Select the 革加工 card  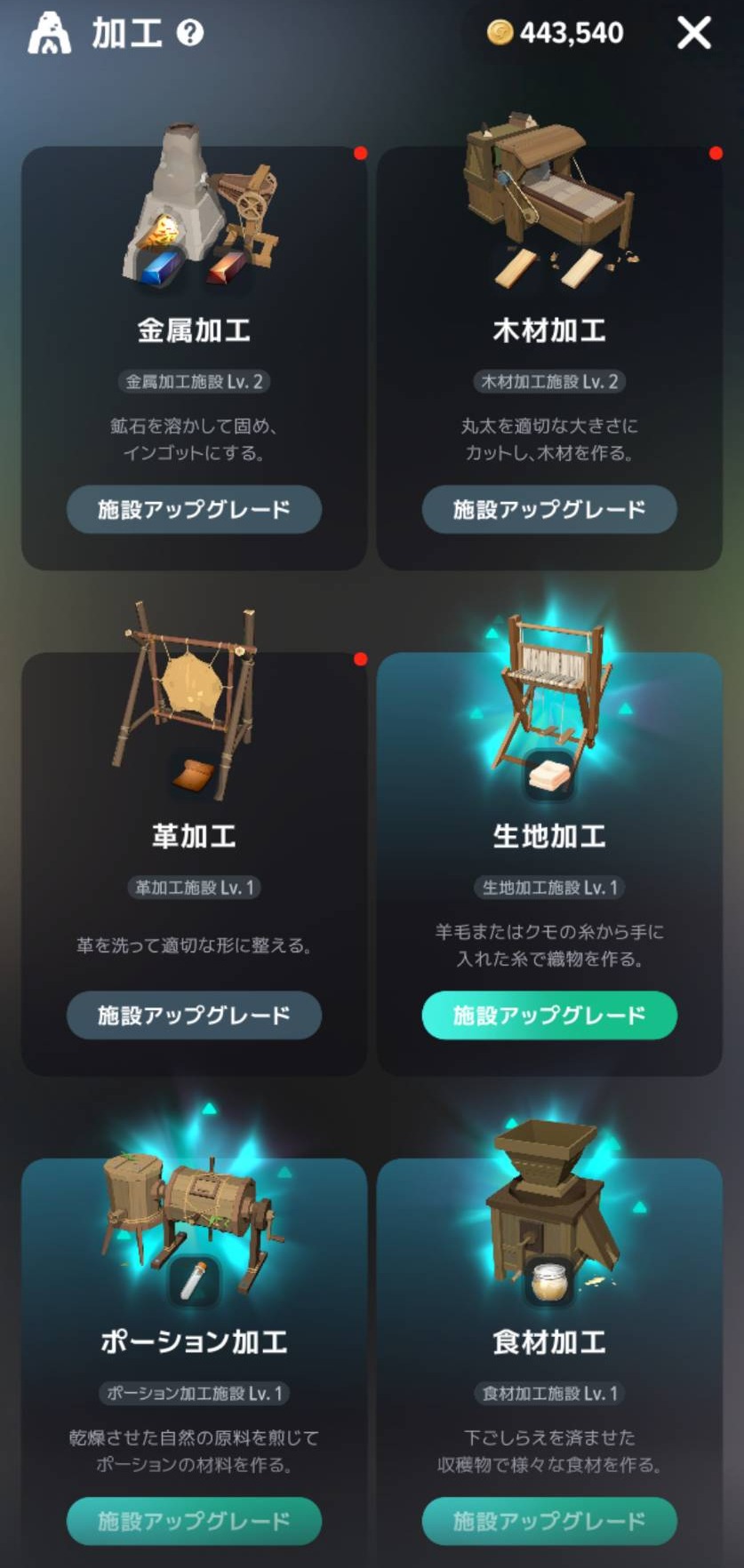click(194, 864)
